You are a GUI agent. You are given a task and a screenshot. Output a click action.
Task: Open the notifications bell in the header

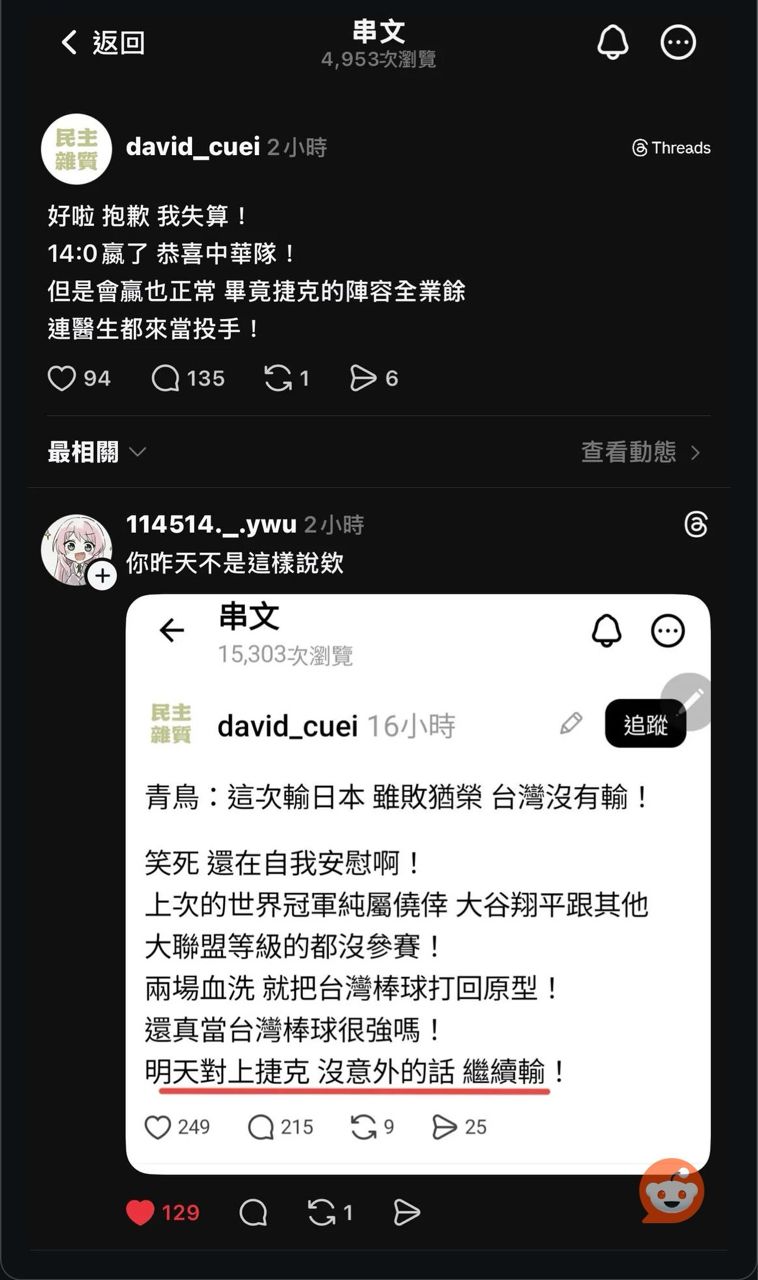click(x=612, y=42)
